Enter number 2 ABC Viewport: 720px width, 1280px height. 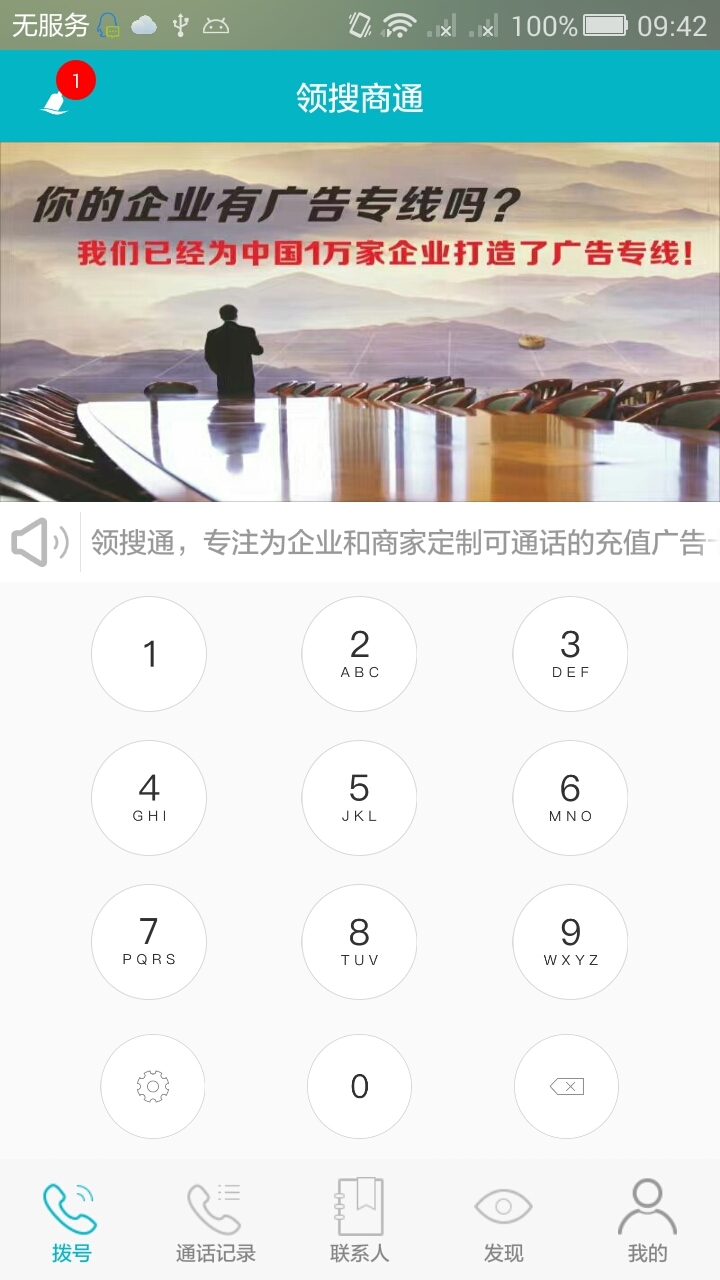(359, 654)
